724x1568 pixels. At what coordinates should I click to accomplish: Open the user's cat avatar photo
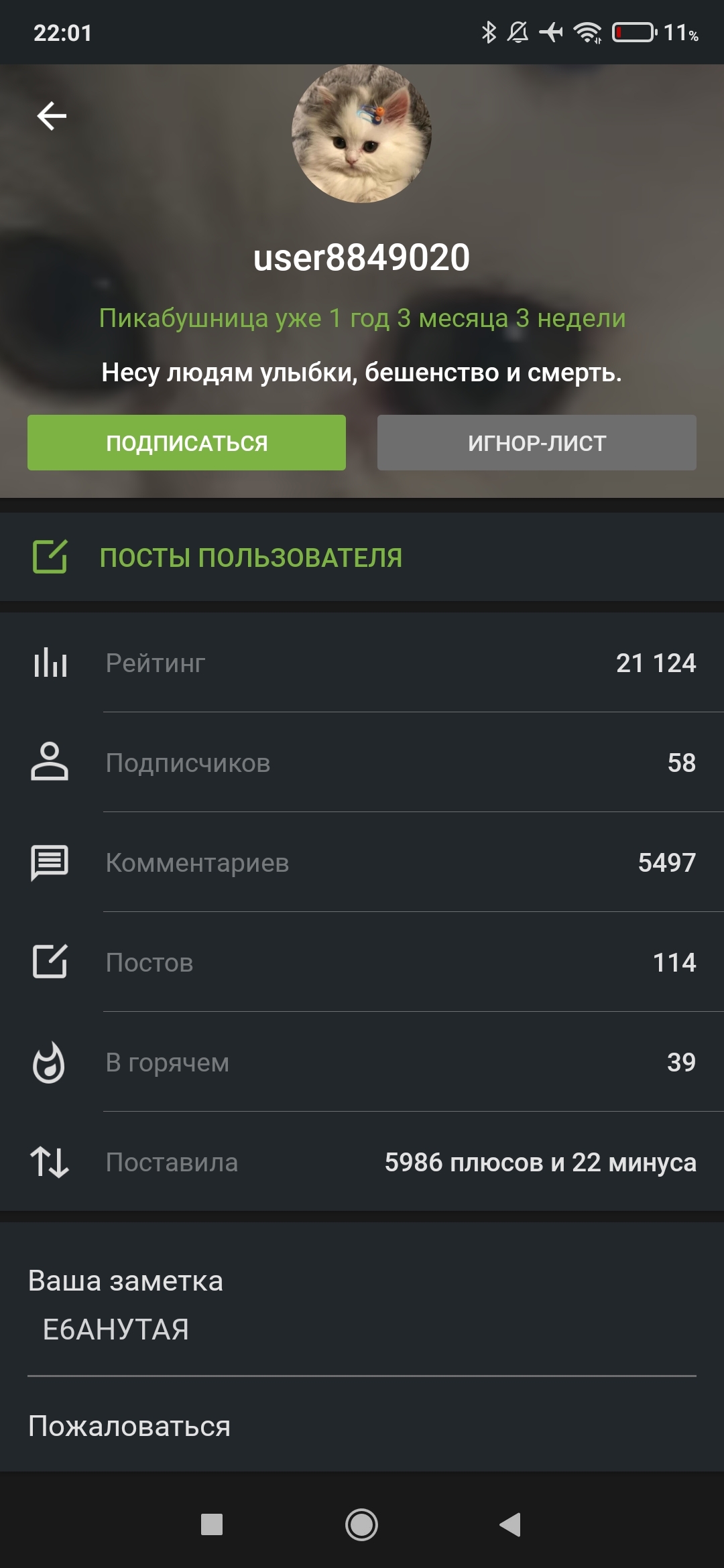(361, 134)
